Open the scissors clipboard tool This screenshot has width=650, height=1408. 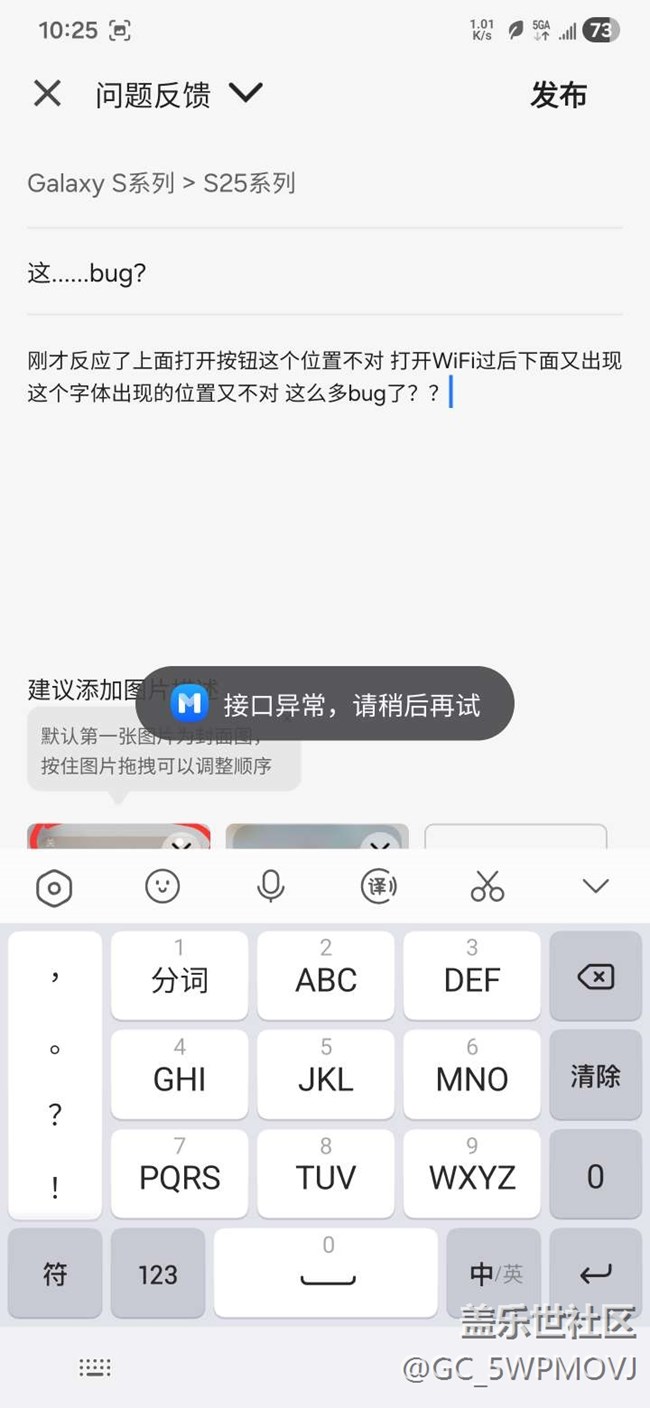(x=487, y=886)
